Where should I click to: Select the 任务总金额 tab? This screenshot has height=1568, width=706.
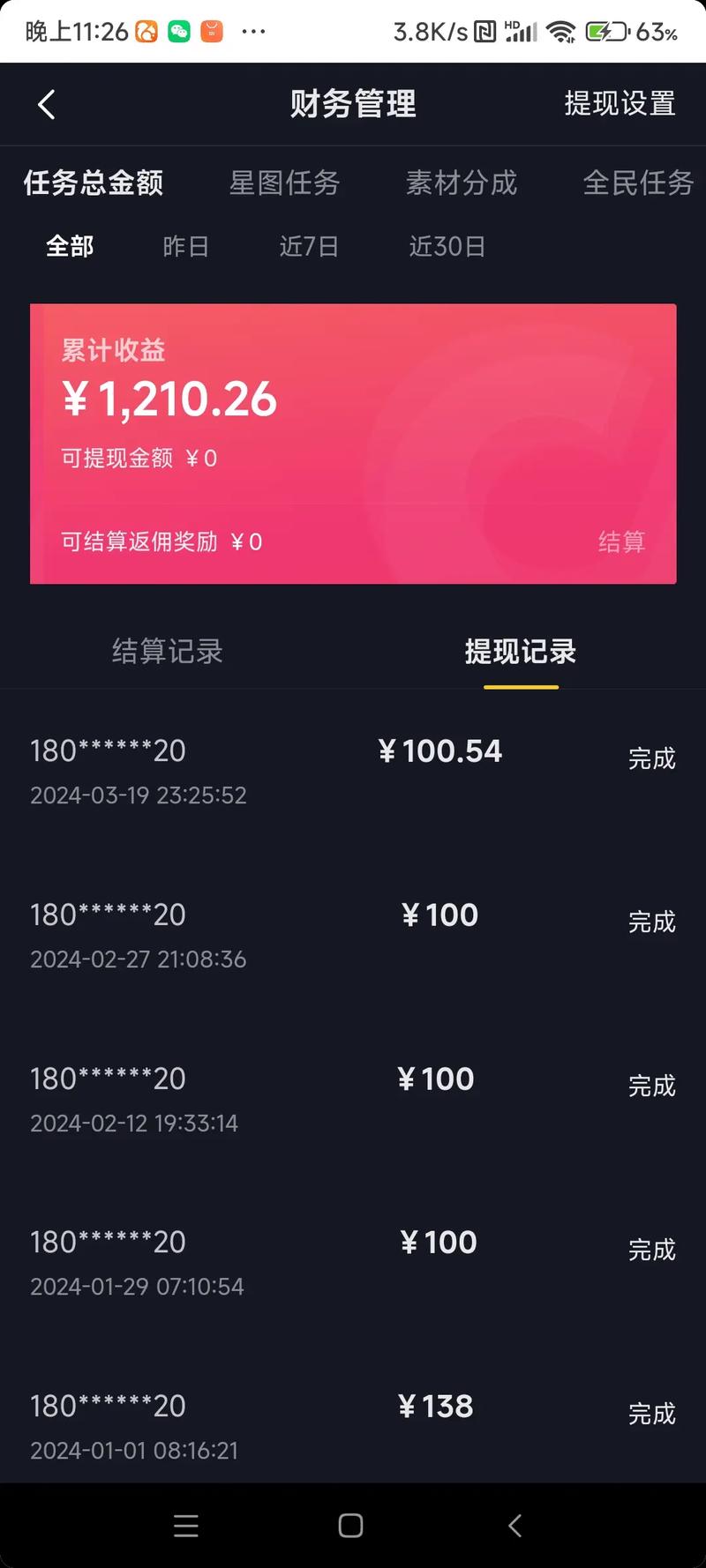(x=94, y=183)
